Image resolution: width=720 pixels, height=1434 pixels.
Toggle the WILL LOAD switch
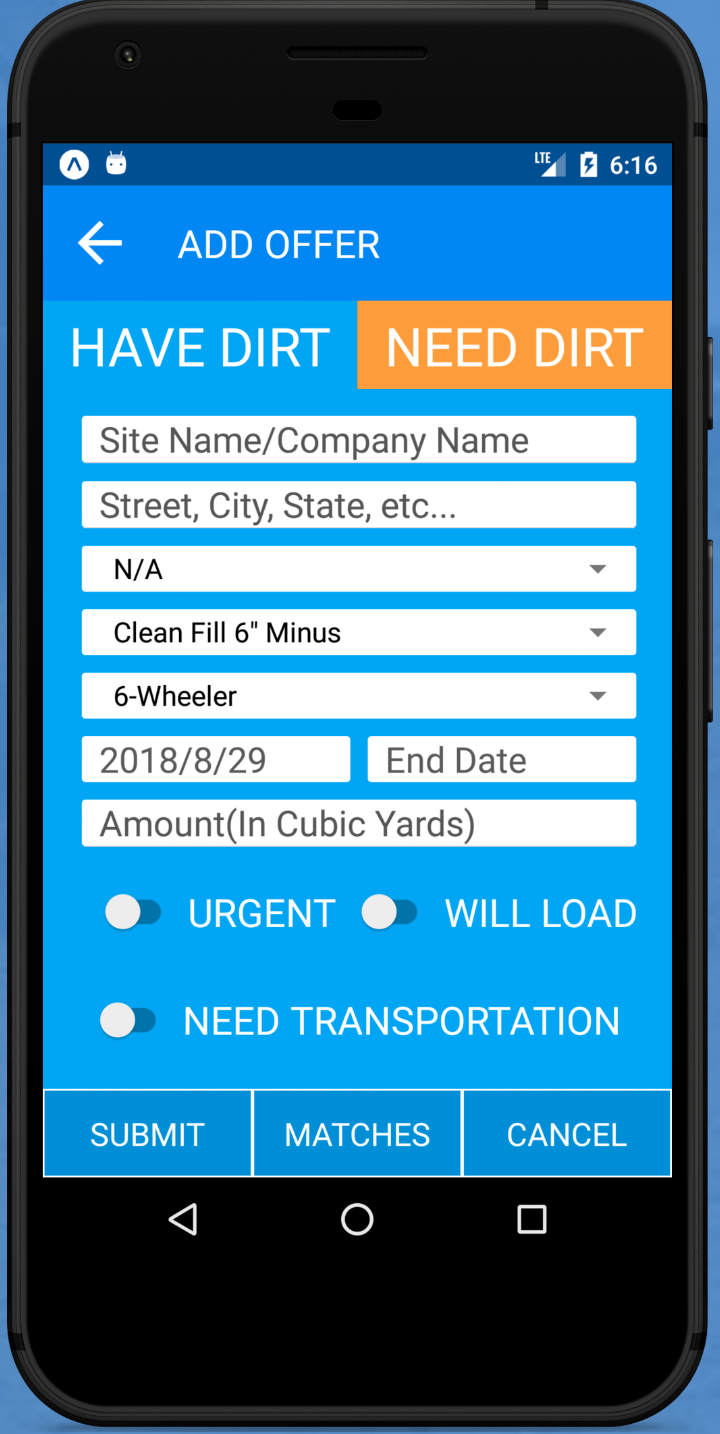click(390, 912)
